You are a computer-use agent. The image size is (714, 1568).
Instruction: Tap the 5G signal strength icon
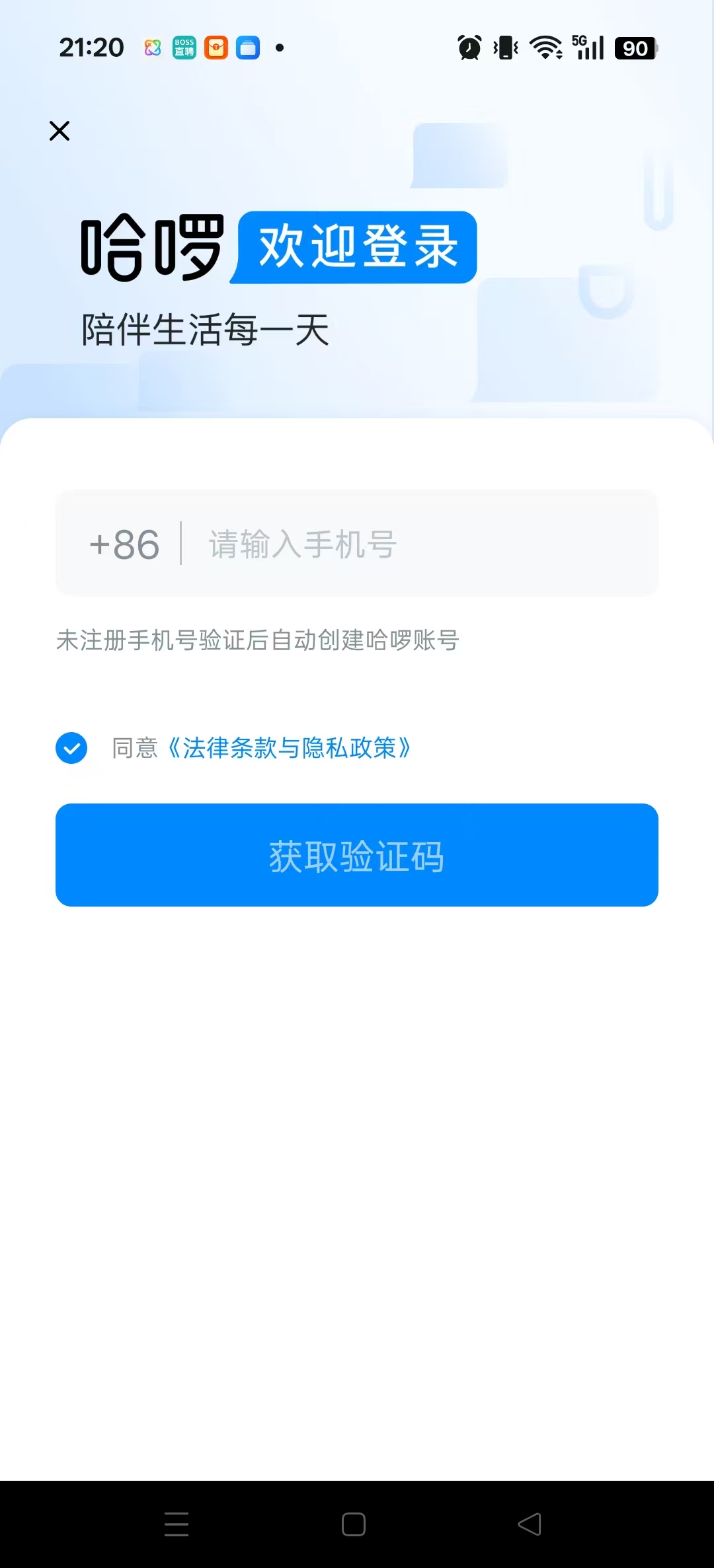[x=587, y=48]
